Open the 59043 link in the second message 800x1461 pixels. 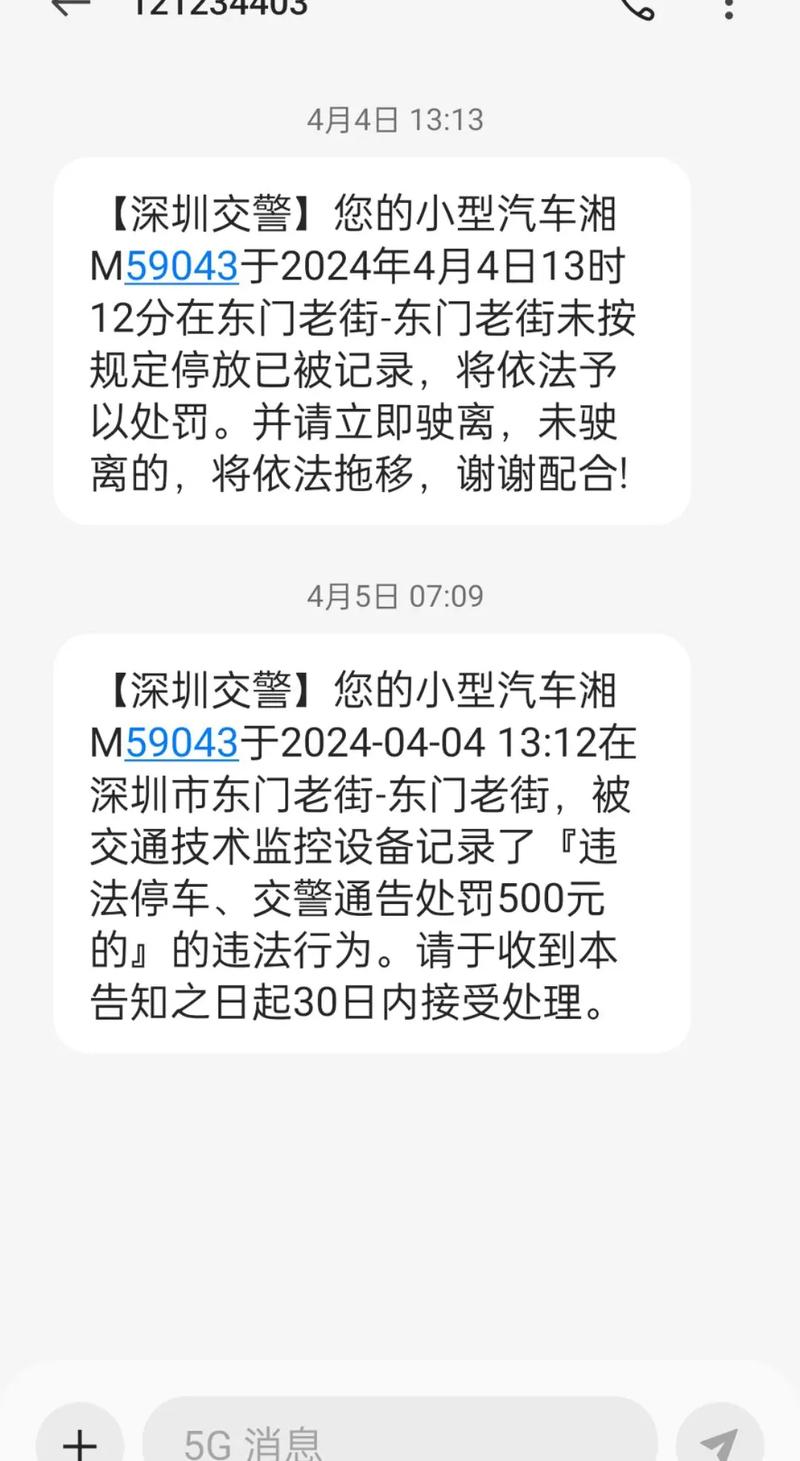[182, 744]
